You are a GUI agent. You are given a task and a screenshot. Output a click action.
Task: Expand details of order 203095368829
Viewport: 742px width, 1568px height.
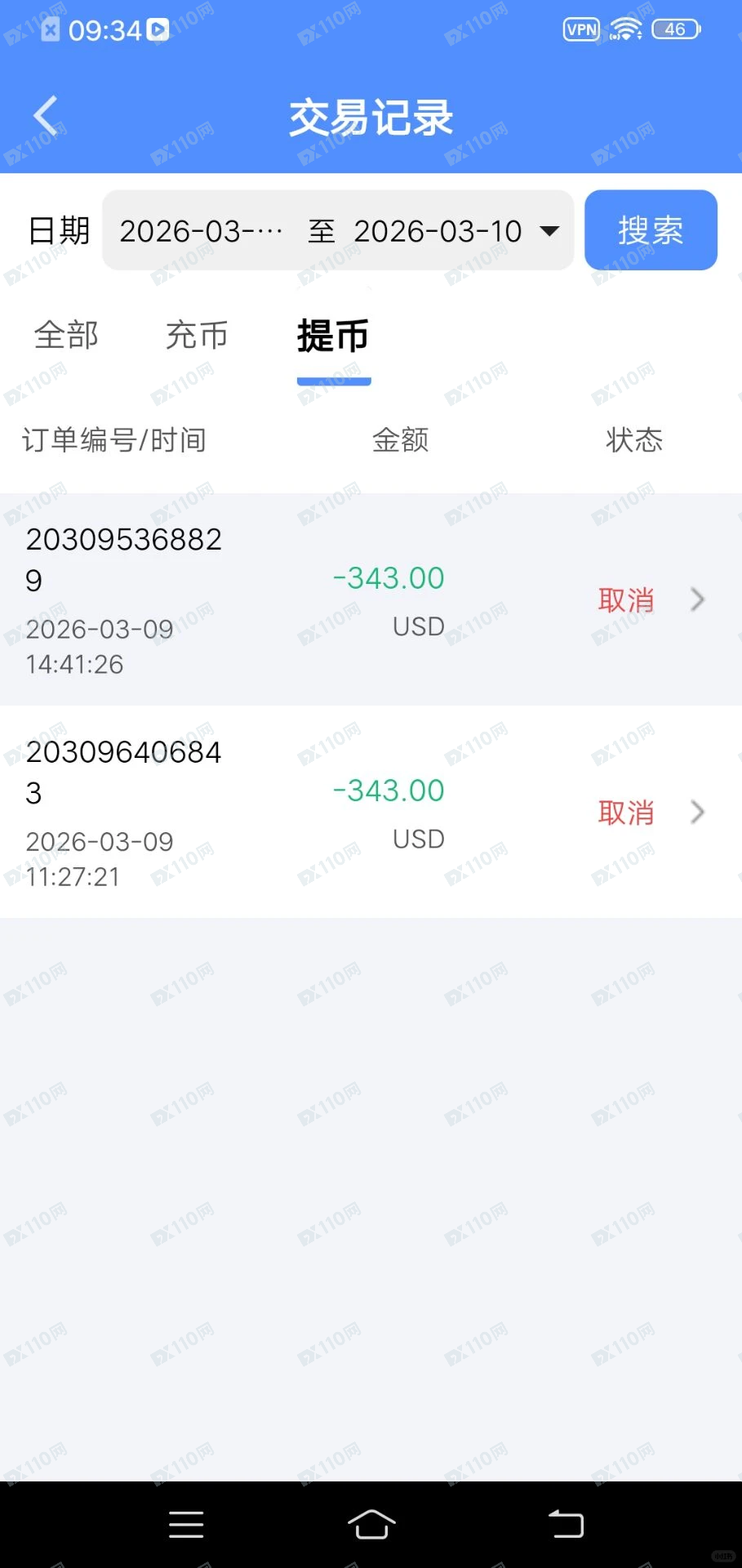[x=698, y=599]
